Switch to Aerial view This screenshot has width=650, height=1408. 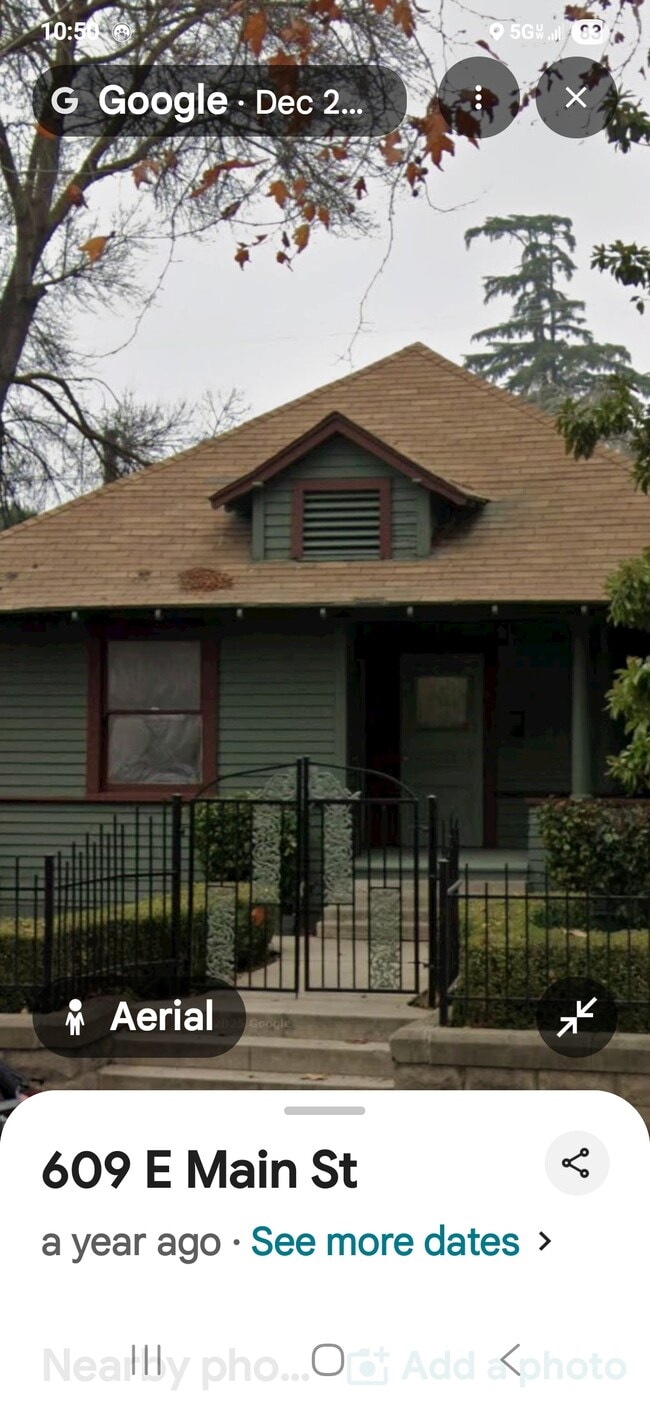(140, 1017)
